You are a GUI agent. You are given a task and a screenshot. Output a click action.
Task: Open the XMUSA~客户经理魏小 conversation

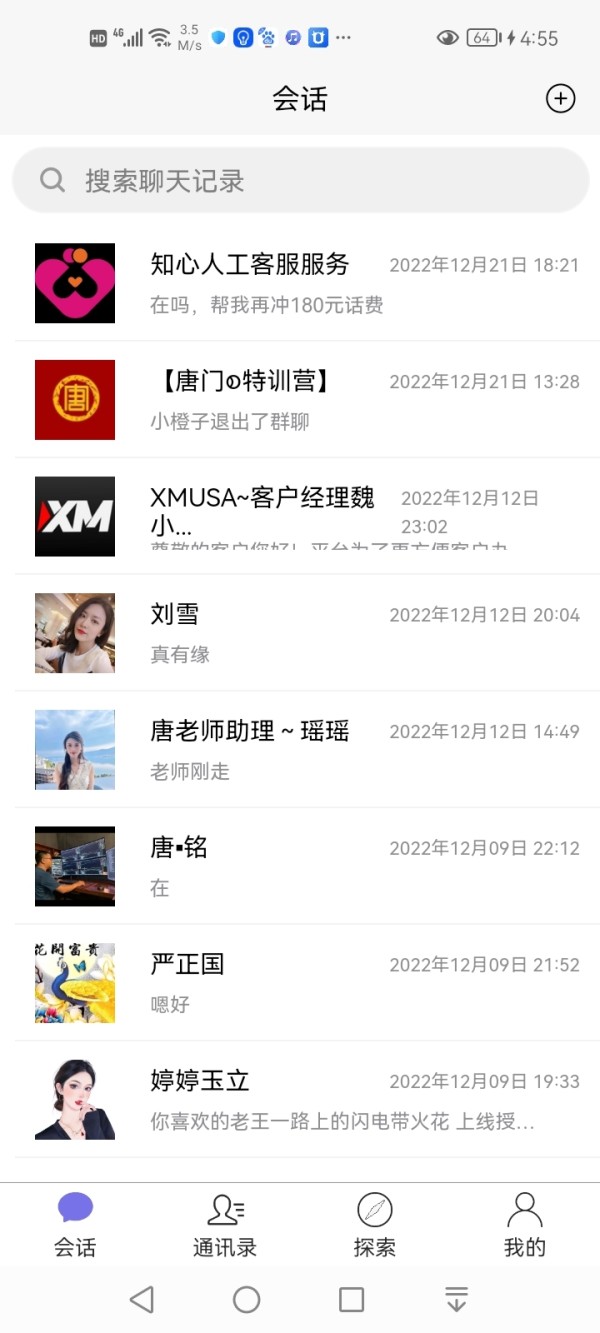300,516
